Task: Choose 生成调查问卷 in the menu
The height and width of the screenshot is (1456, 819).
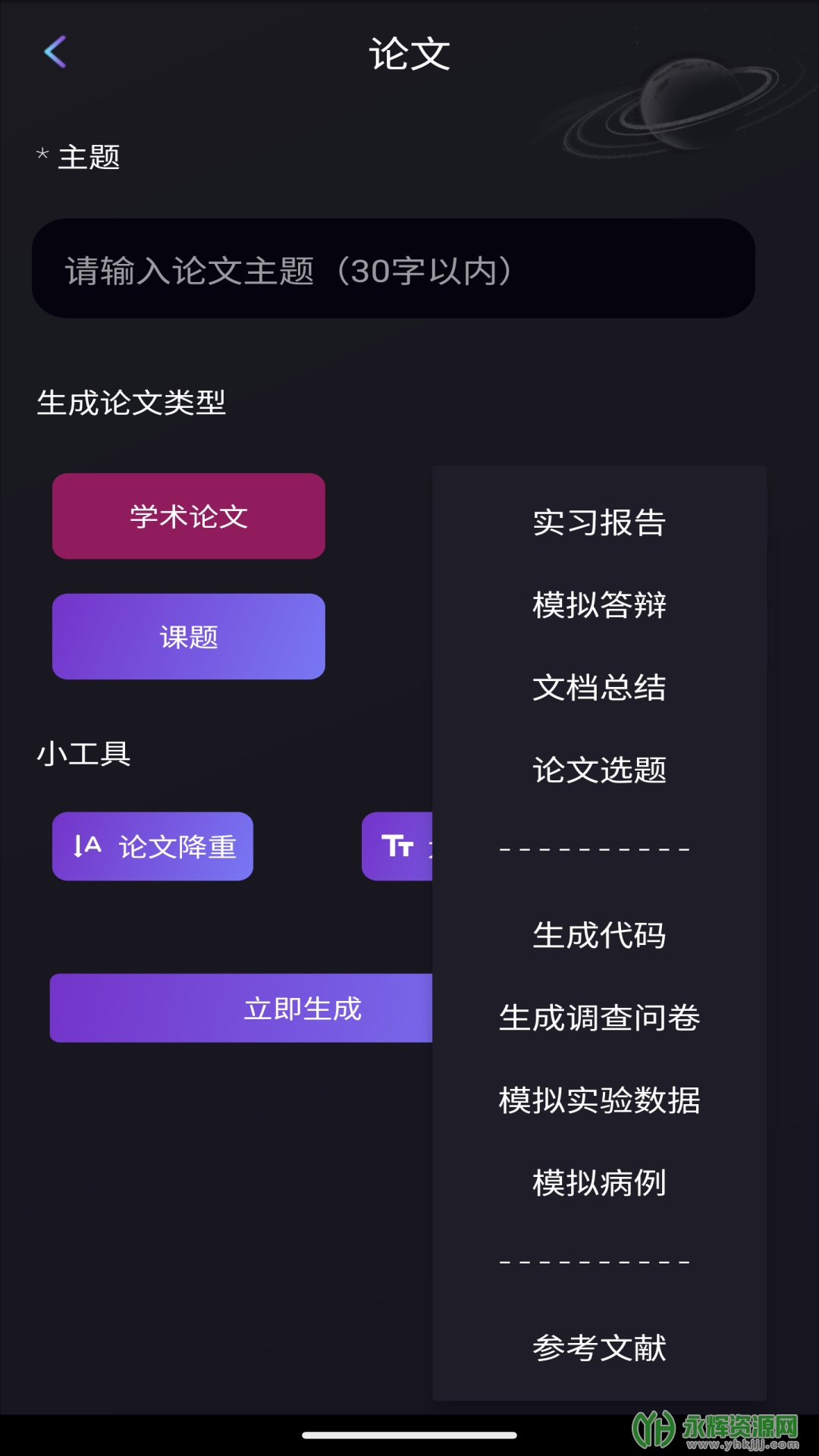Action: pos(599,1018)
